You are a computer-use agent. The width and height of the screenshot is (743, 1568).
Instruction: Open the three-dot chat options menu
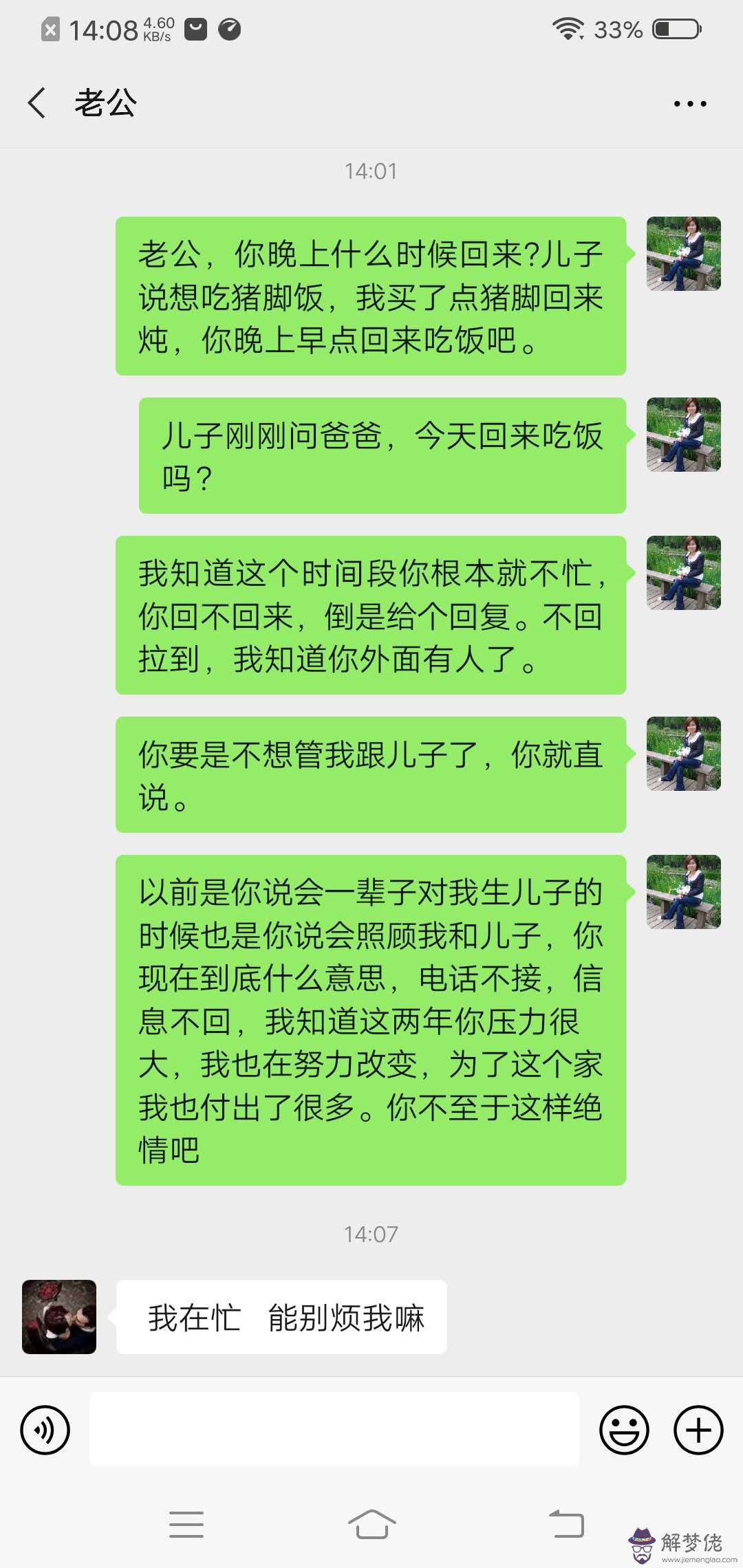[x=689, y=104]
